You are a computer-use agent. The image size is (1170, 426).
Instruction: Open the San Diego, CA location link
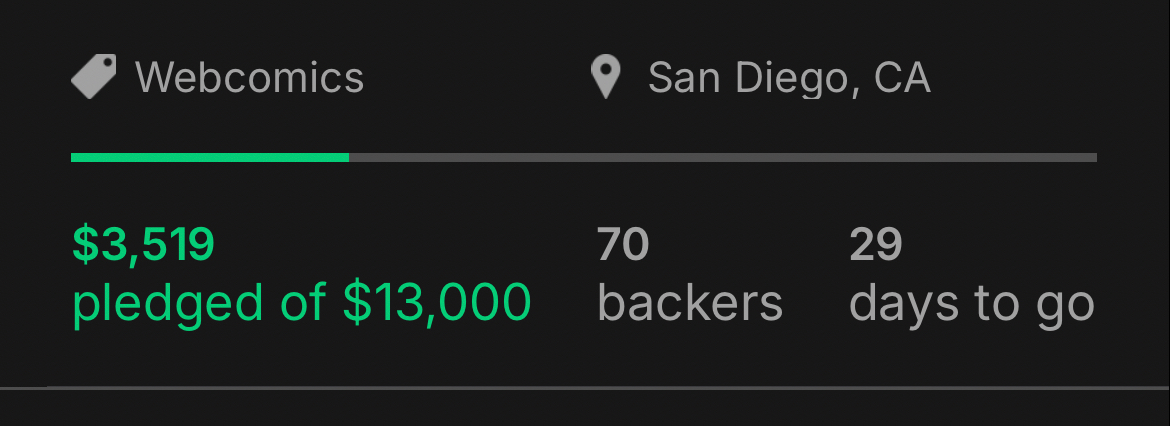[788, 77]
